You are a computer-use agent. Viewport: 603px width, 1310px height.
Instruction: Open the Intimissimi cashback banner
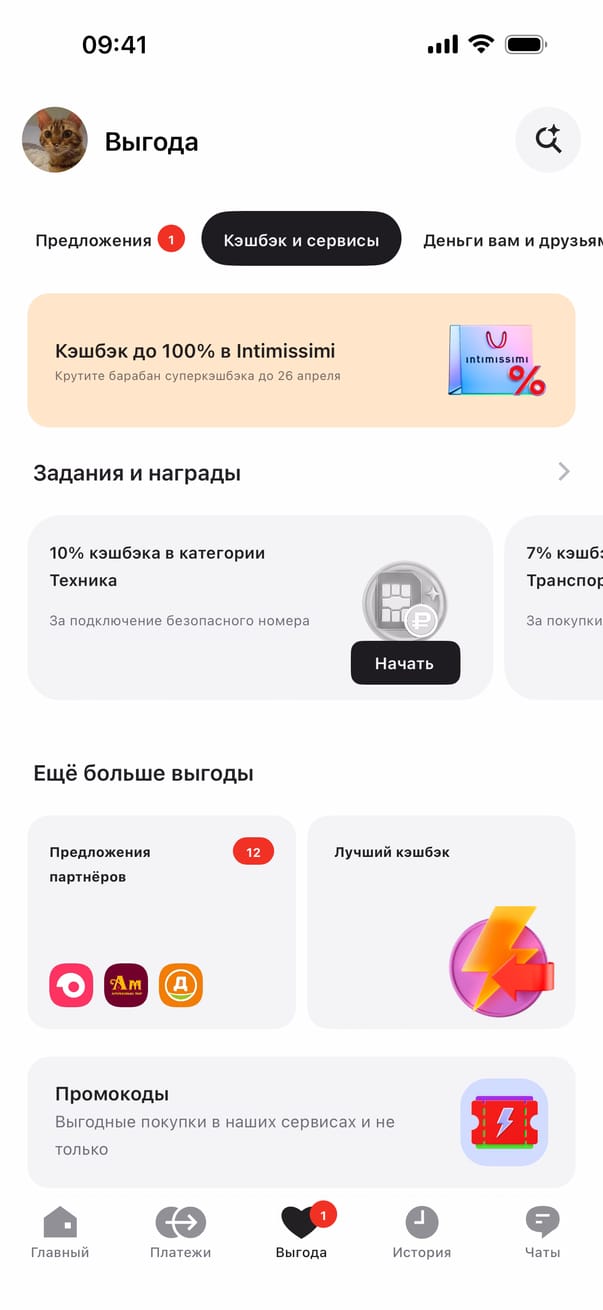point(301,360)
